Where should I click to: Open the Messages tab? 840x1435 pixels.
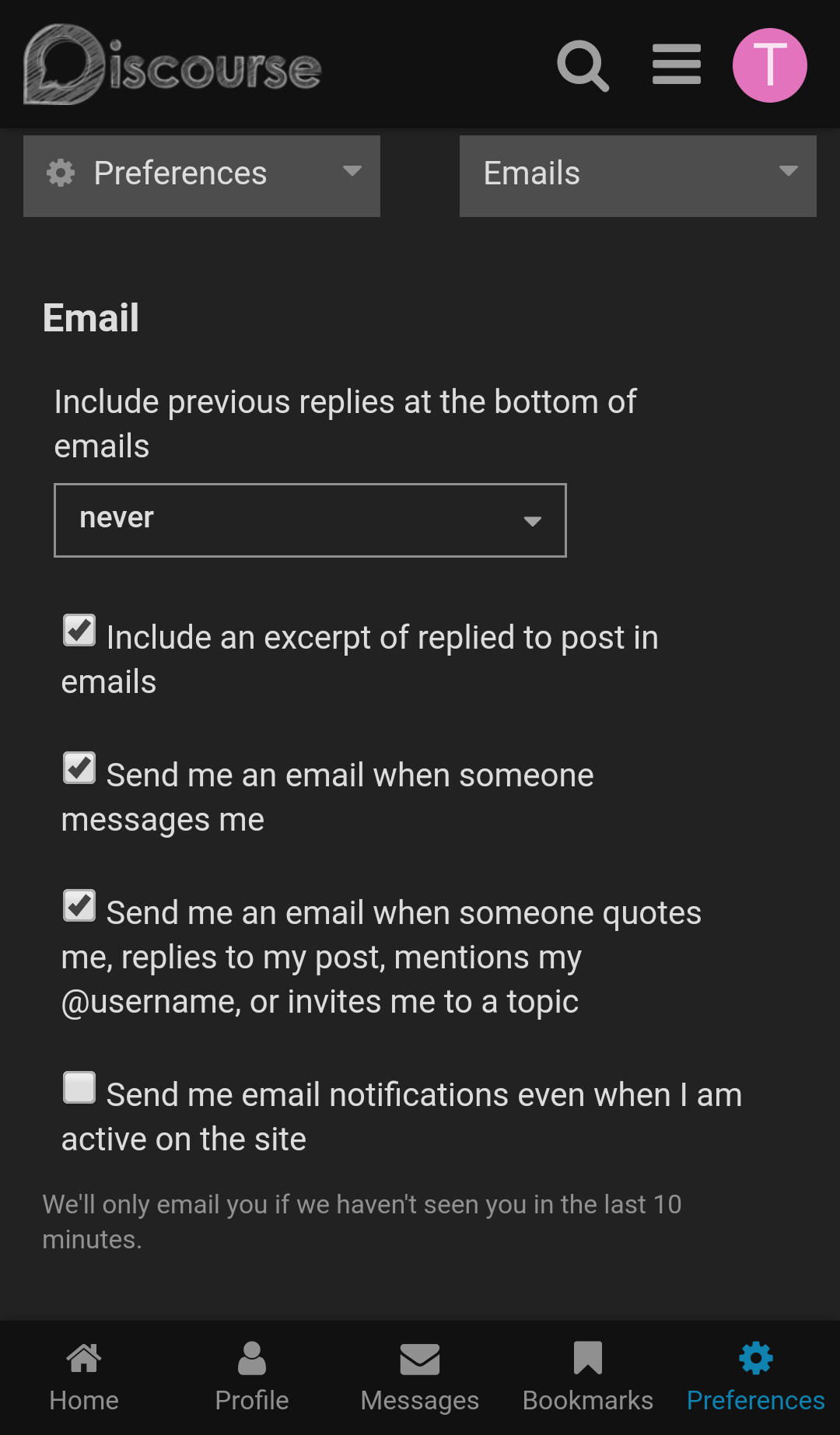pos(420,1377)
